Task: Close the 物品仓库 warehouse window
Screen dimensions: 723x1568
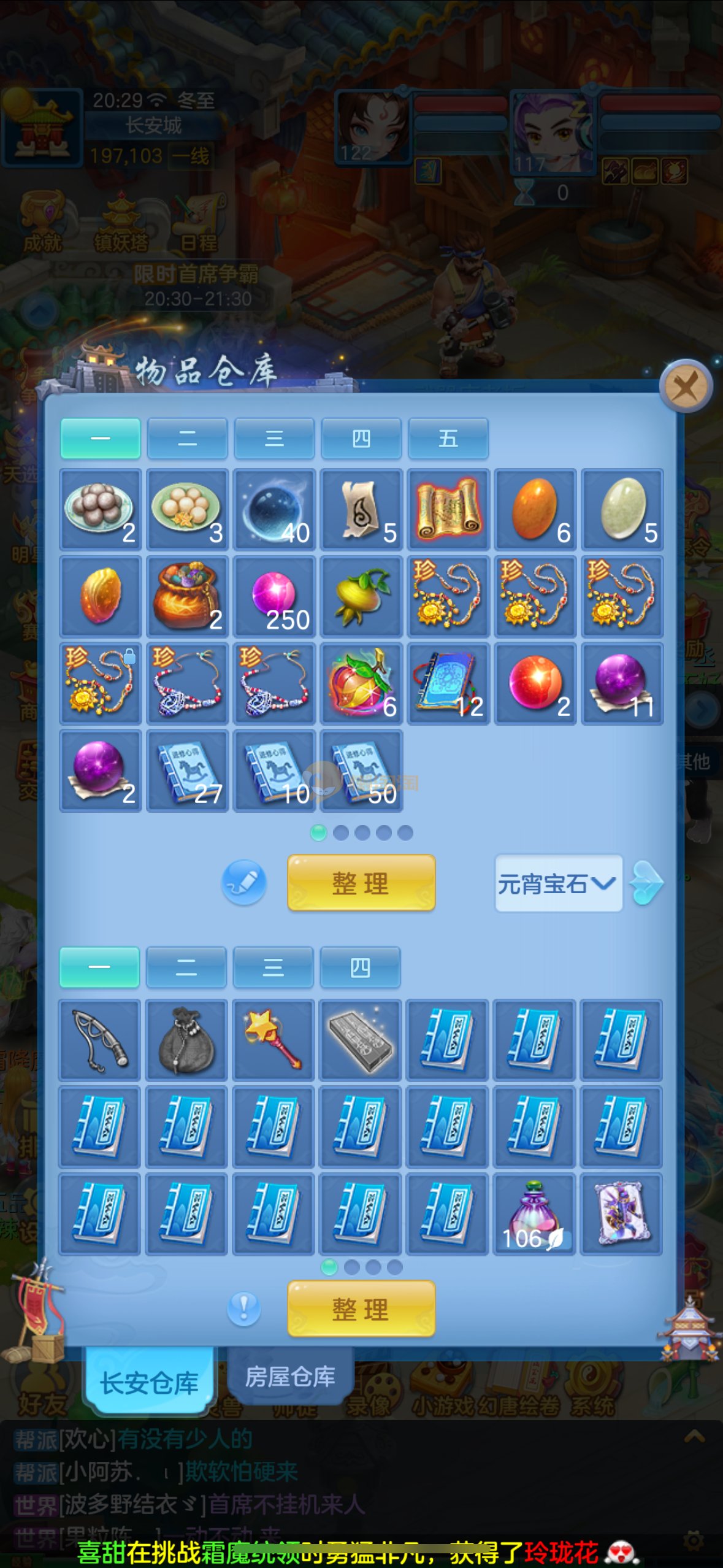Action: coord(685,386)
